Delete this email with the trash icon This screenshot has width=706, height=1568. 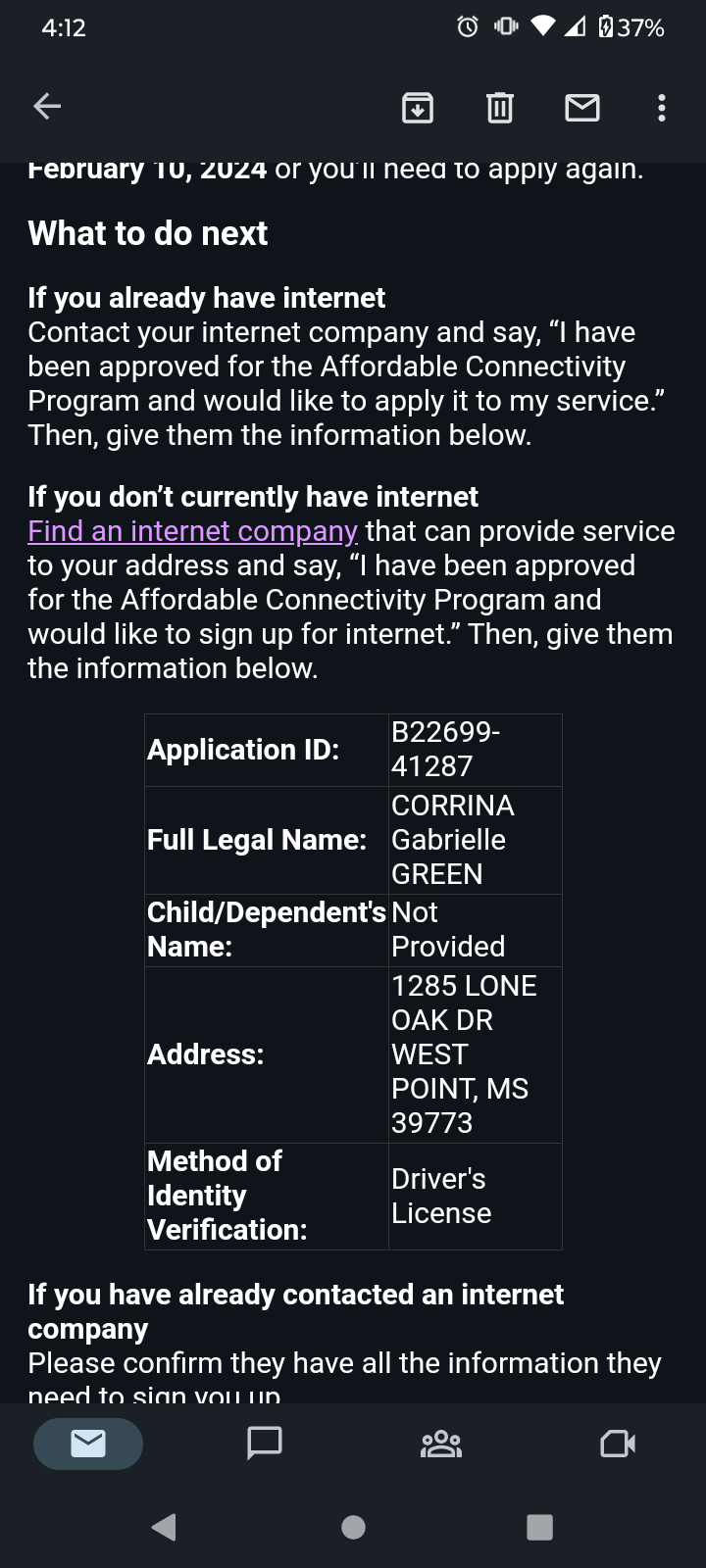[500, 107]
